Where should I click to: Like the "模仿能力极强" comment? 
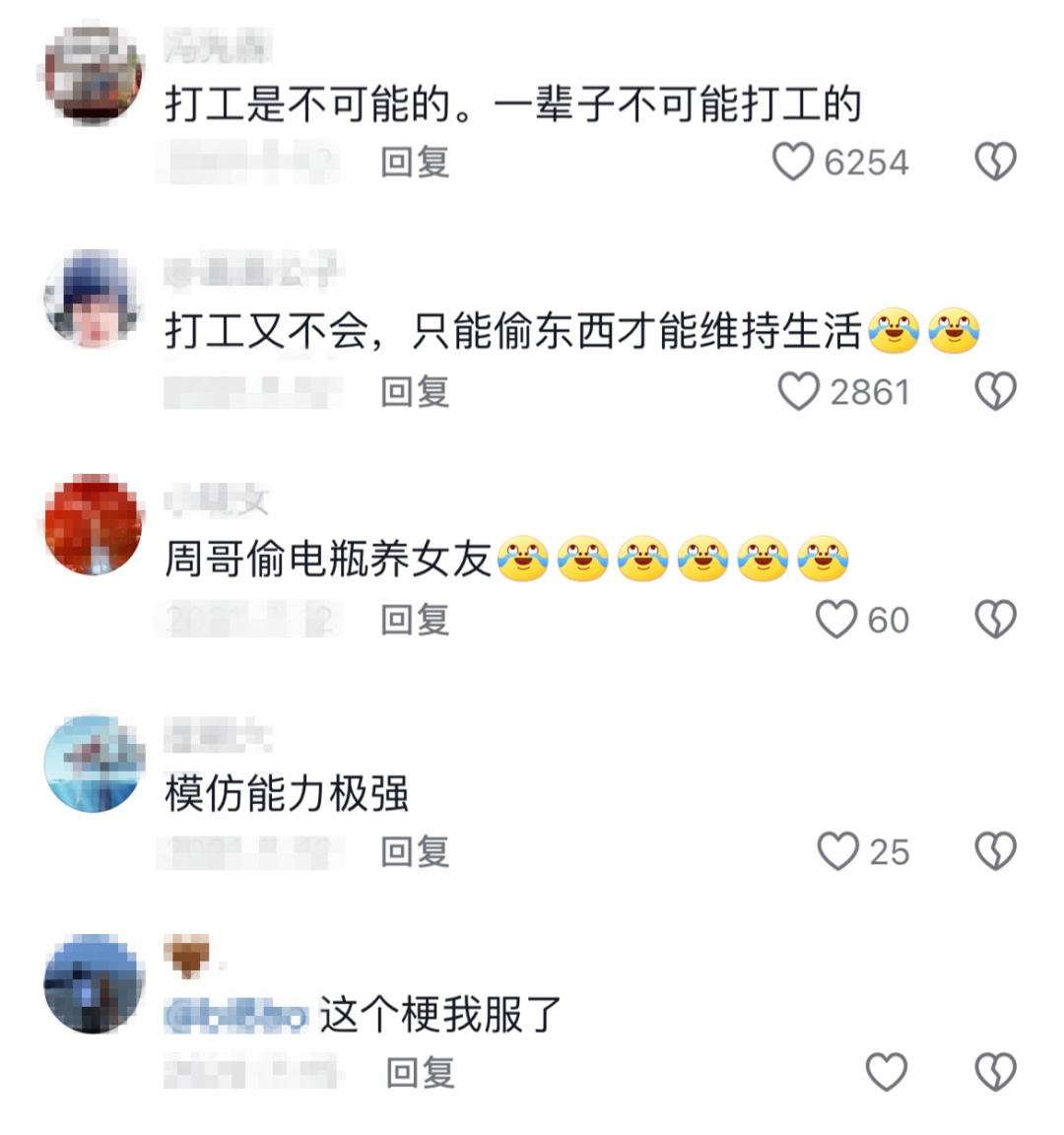point(839,847)
